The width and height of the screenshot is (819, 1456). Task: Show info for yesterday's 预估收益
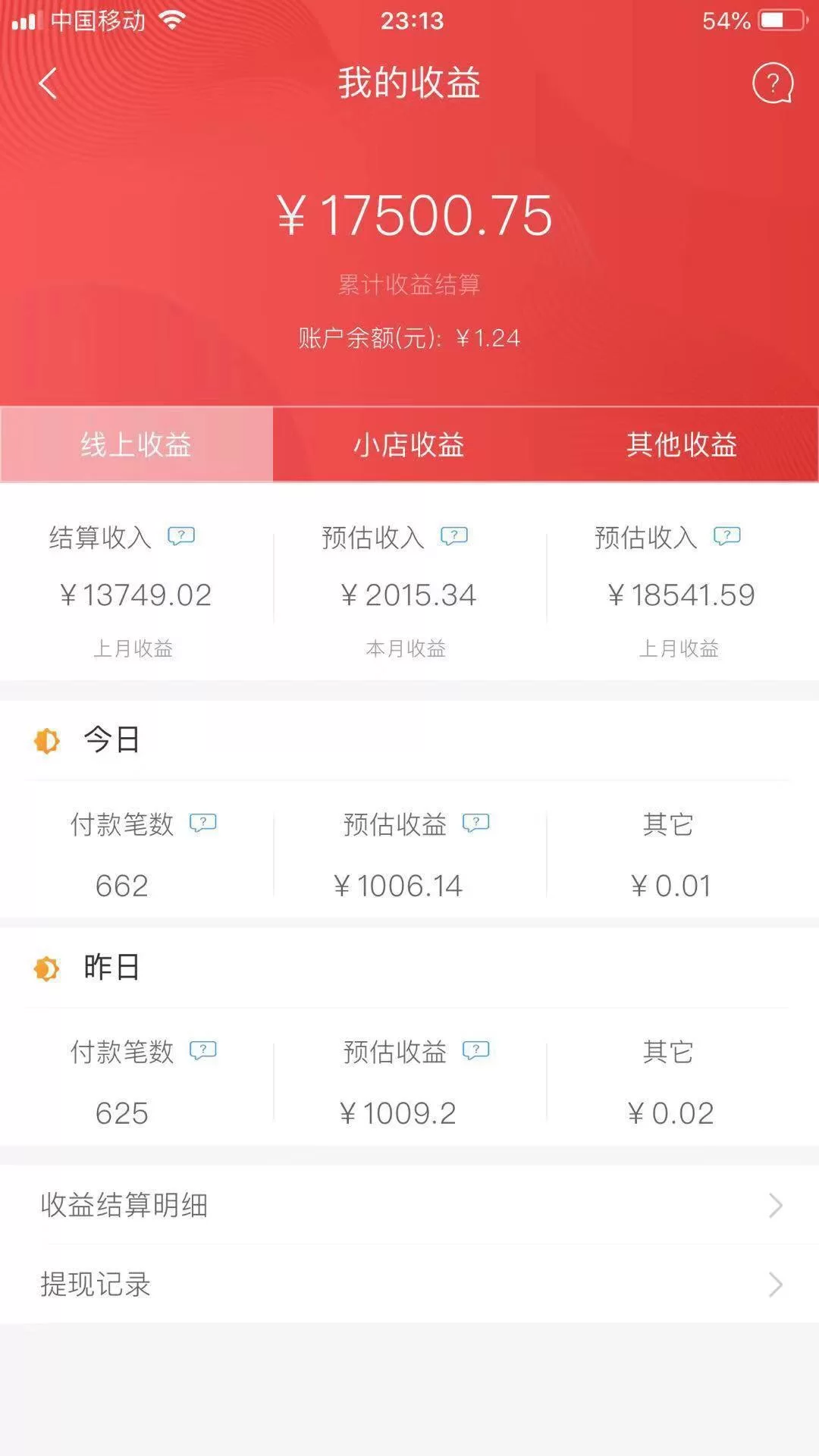pyautogui.click(x=475, y=1050)
